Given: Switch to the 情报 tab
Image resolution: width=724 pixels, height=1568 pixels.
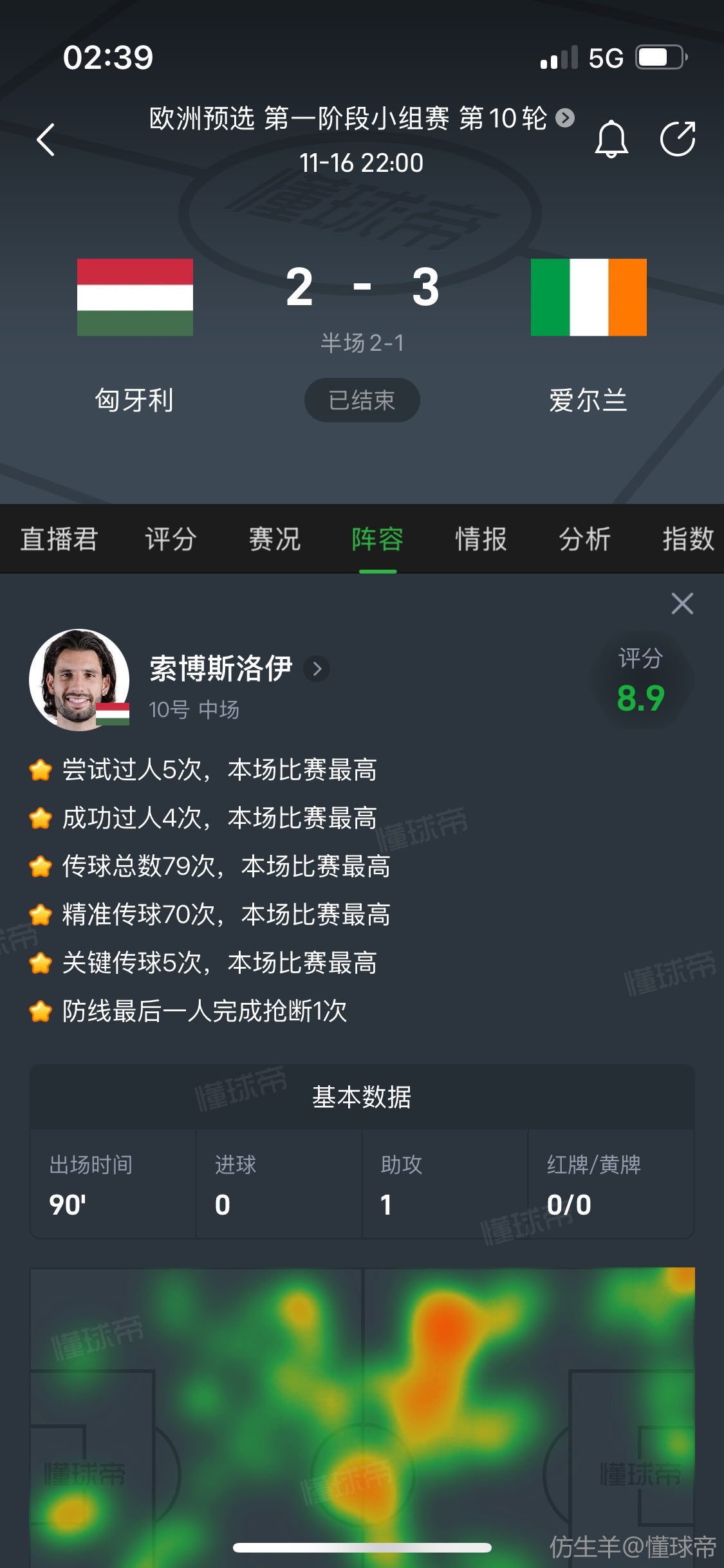Looking at the screenshot, I should tap(481, 539).
